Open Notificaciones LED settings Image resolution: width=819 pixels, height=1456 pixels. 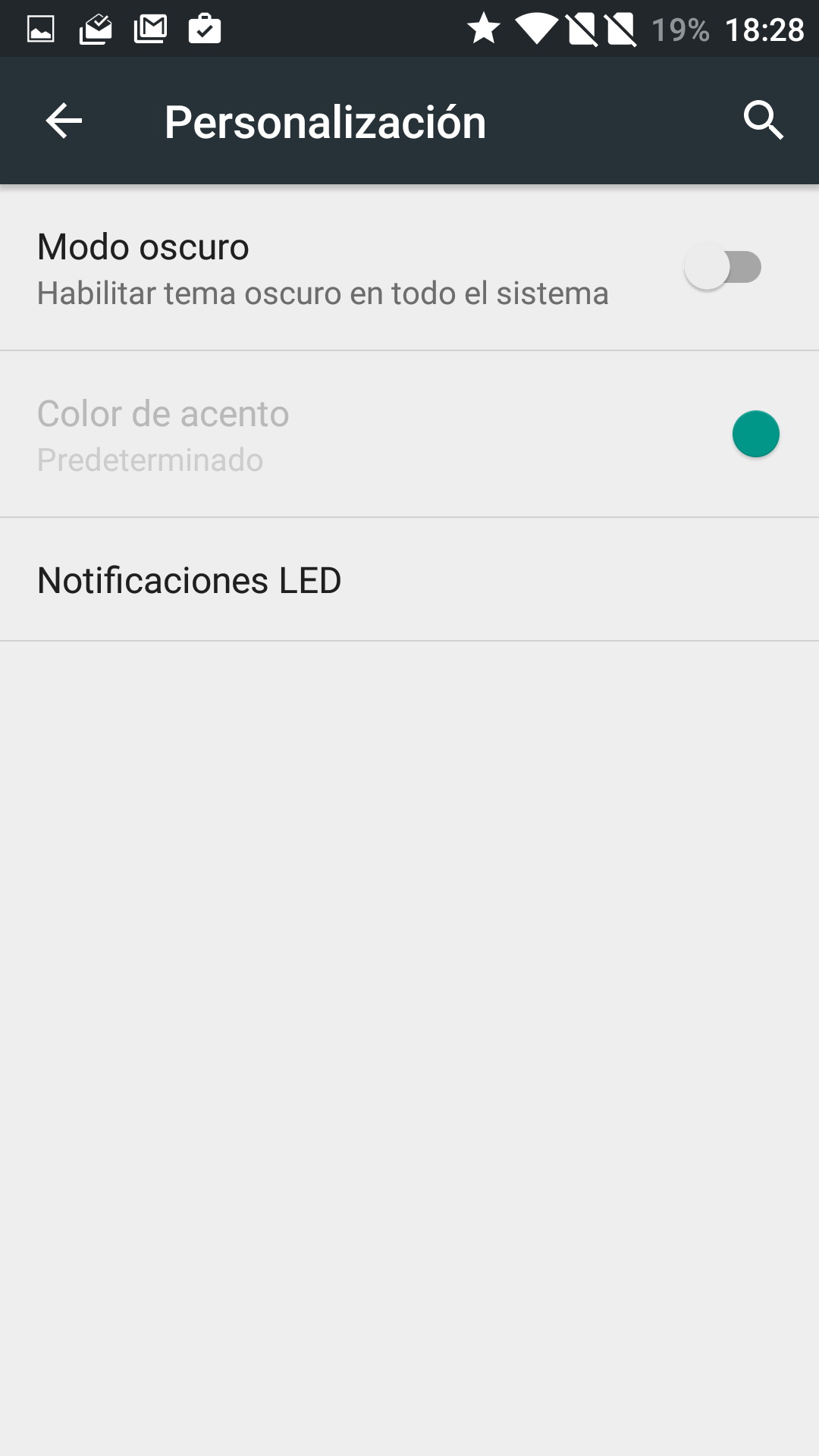(190, 580)
